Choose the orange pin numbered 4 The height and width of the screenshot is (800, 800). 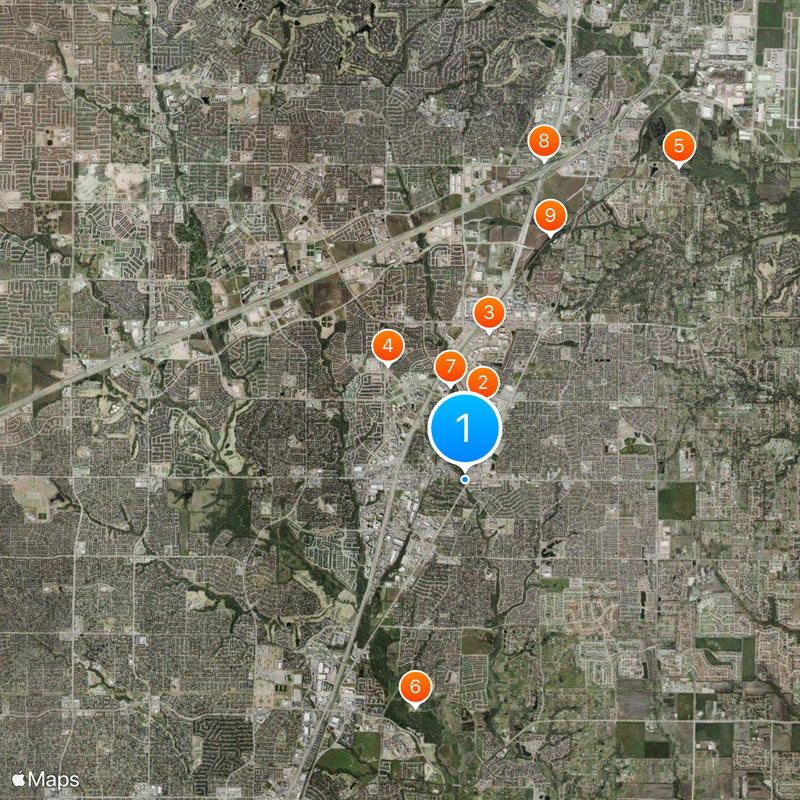388,346
